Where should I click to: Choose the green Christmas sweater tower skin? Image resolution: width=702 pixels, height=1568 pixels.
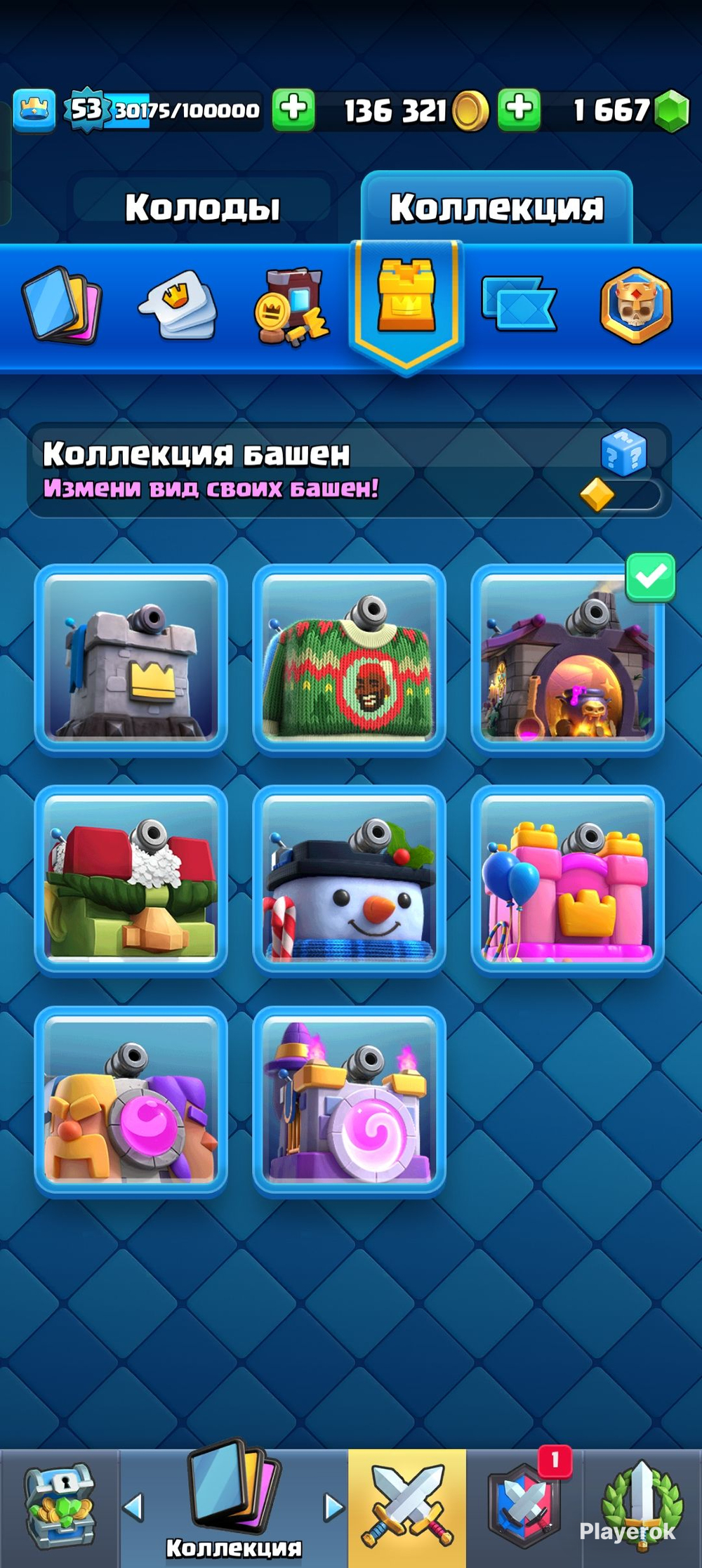(349, 659)
